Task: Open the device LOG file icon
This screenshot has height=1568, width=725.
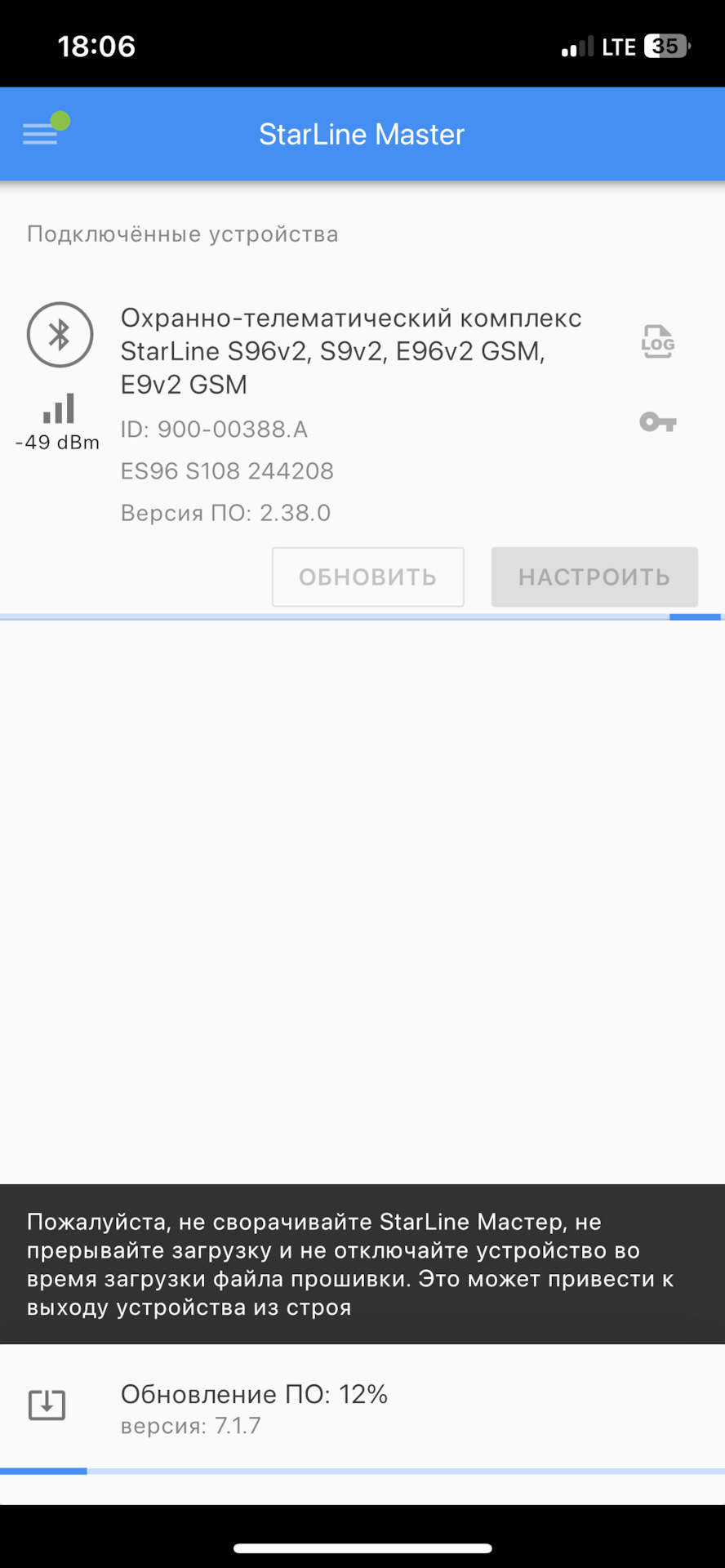Action: (657, 341)
